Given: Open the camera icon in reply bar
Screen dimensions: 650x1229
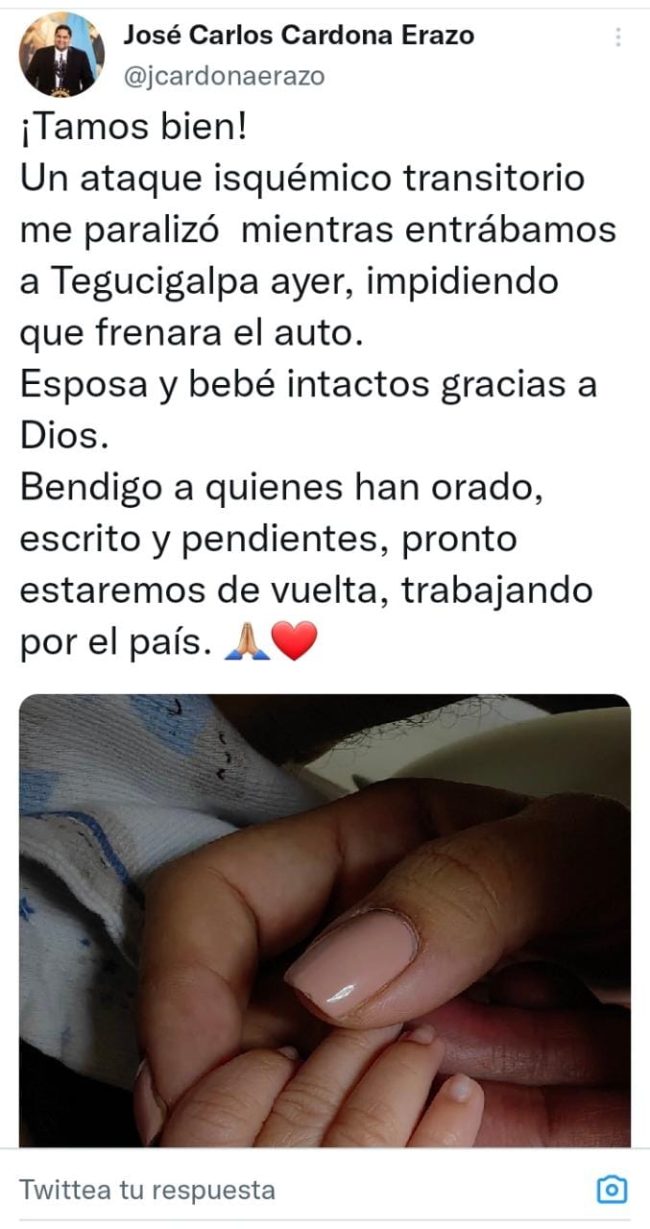Looking at the screenshot, I should tap(611, 1190).
